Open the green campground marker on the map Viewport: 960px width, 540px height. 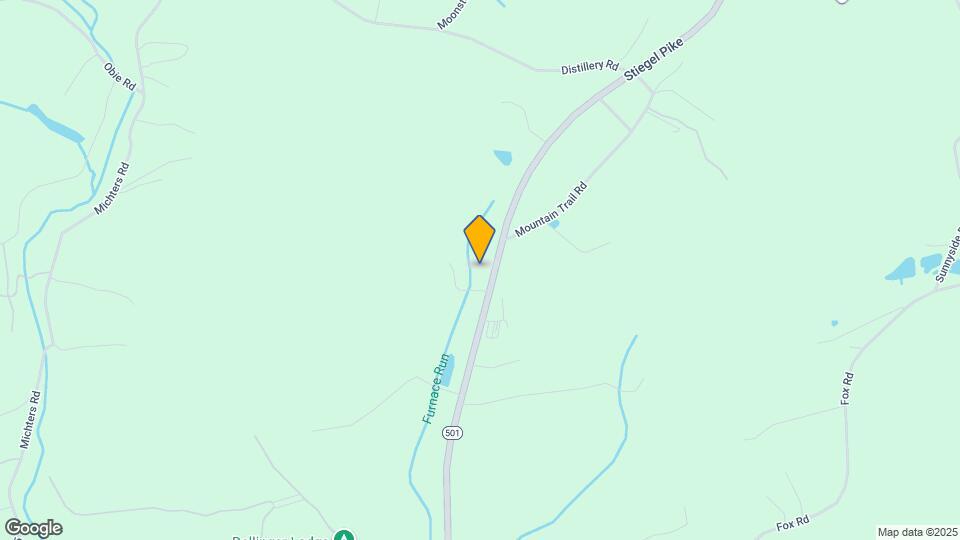pos(344,536)
